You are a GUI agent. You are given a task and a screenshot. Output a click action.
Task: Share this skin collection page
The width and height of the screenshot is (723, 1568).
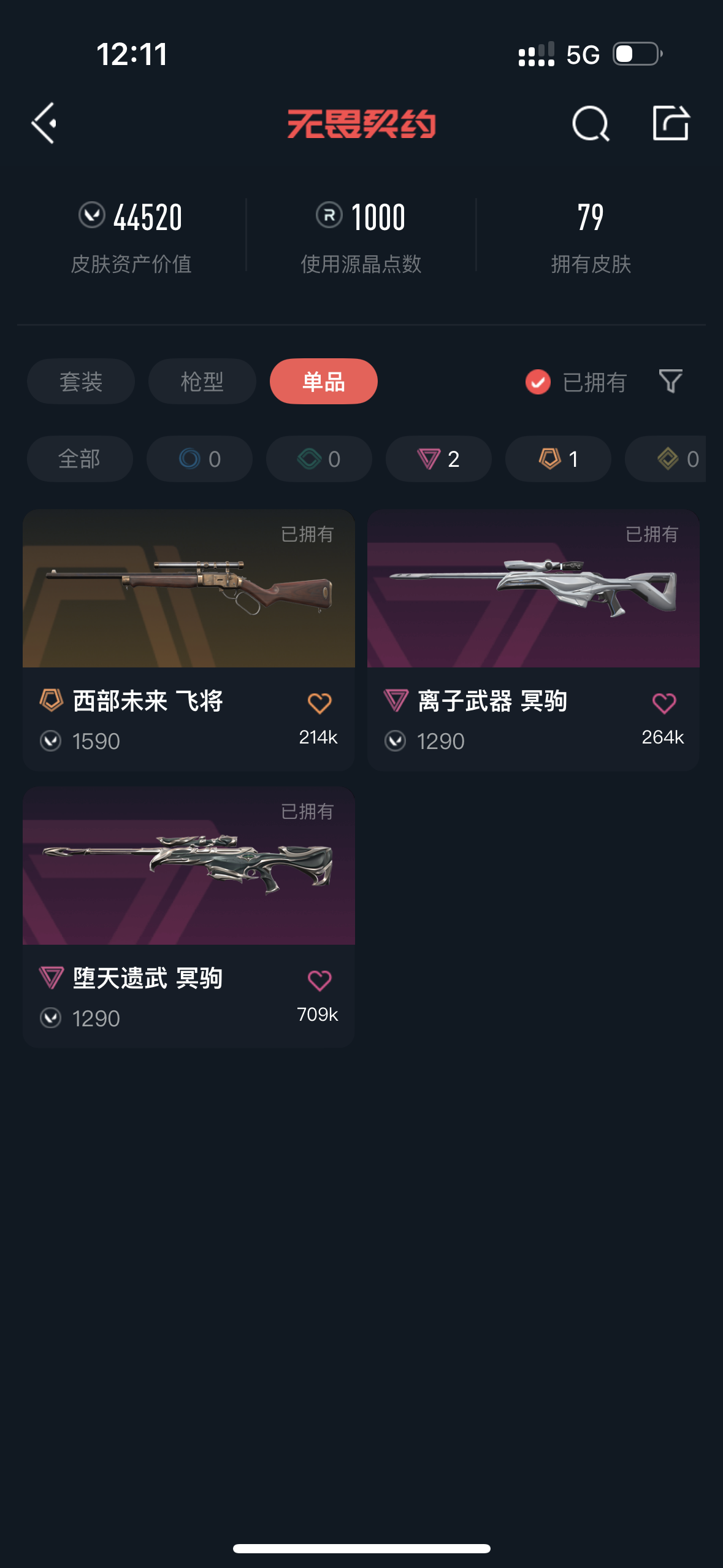[670, 123]
